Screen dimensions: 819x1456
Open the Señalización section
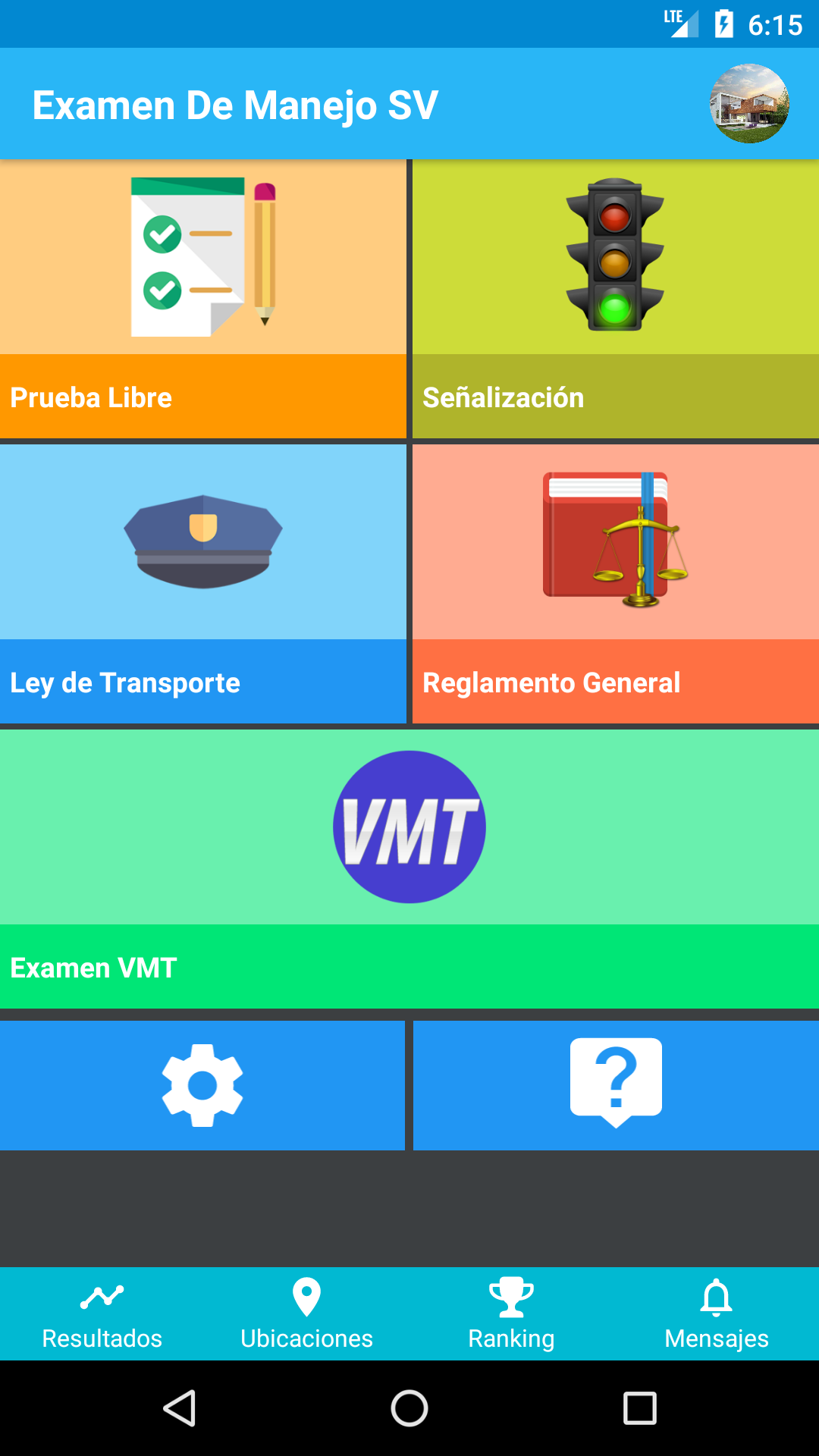616,299
